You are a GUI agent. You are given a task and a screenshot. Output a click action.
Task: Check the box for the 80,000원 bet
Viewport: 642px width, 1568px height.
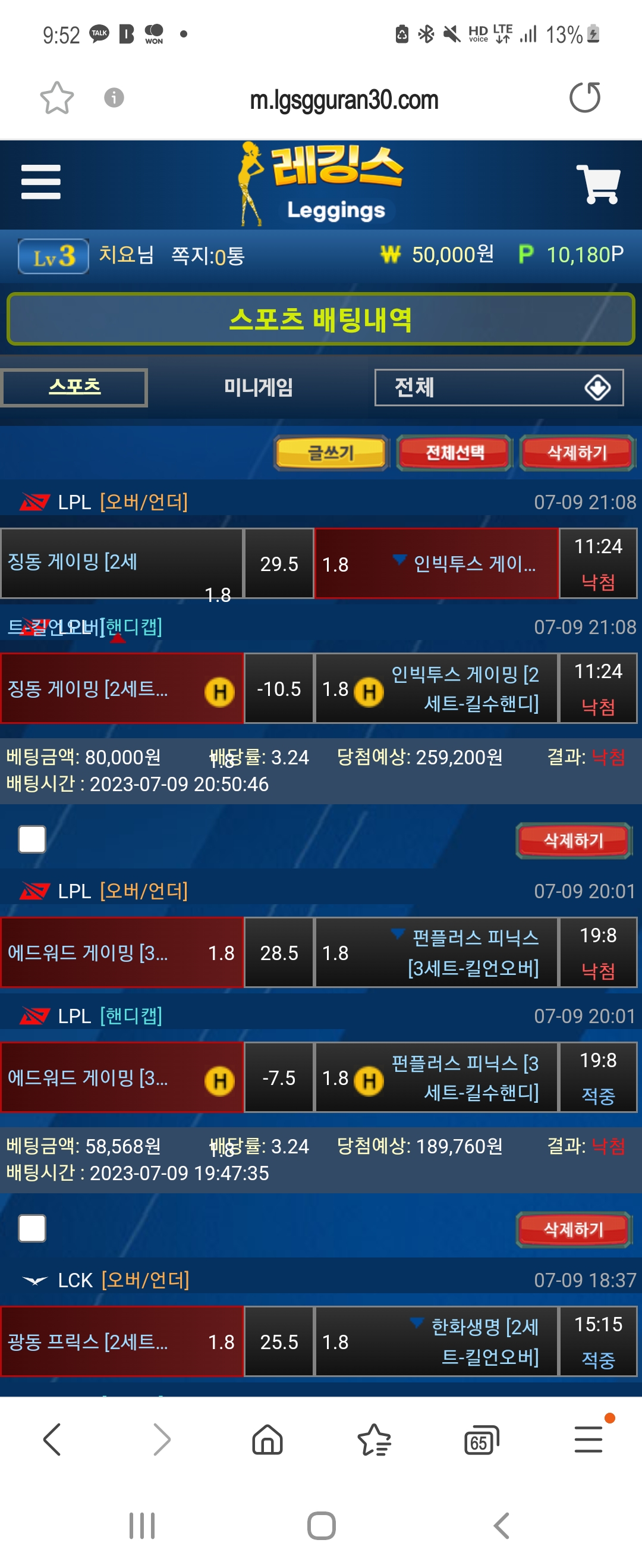(32, 839)
